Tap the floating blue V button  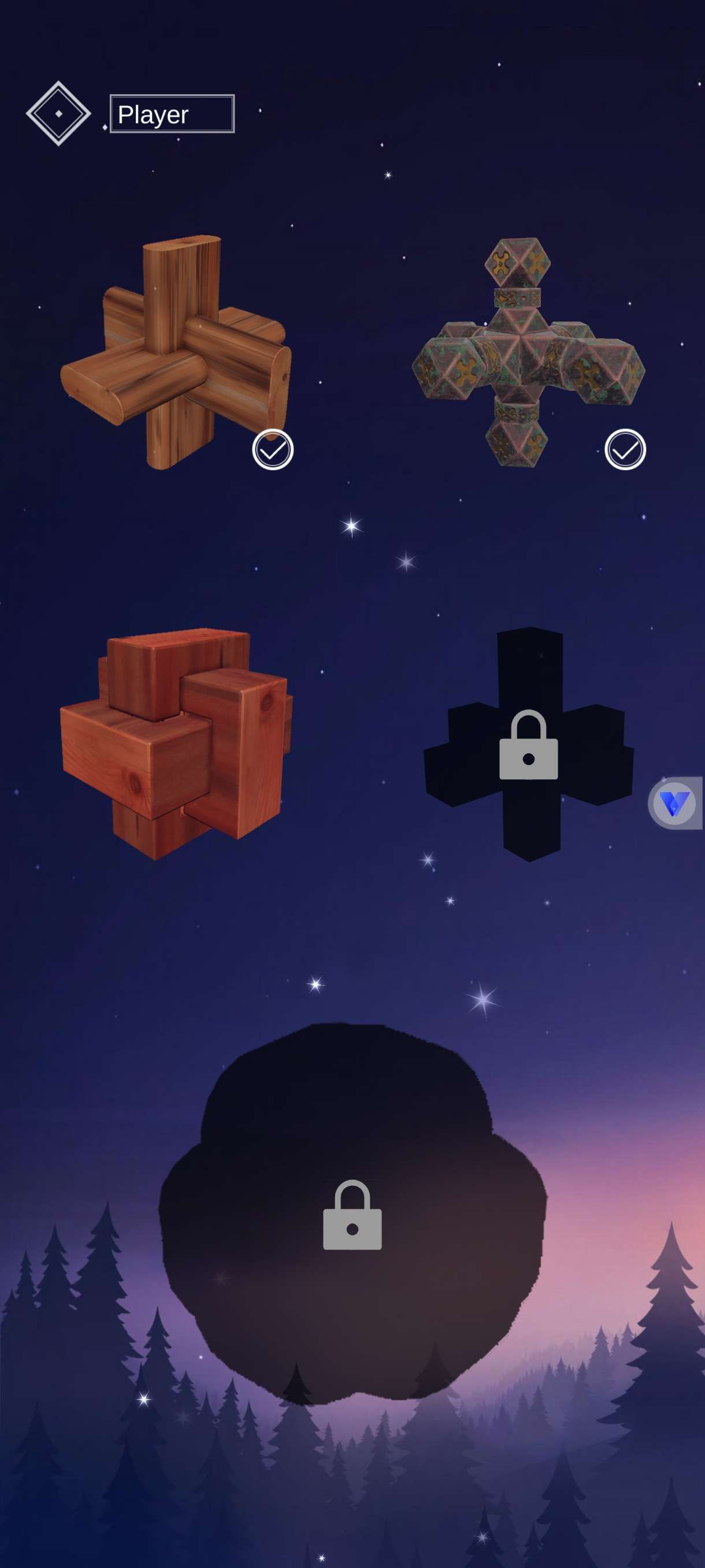(674, 804)
